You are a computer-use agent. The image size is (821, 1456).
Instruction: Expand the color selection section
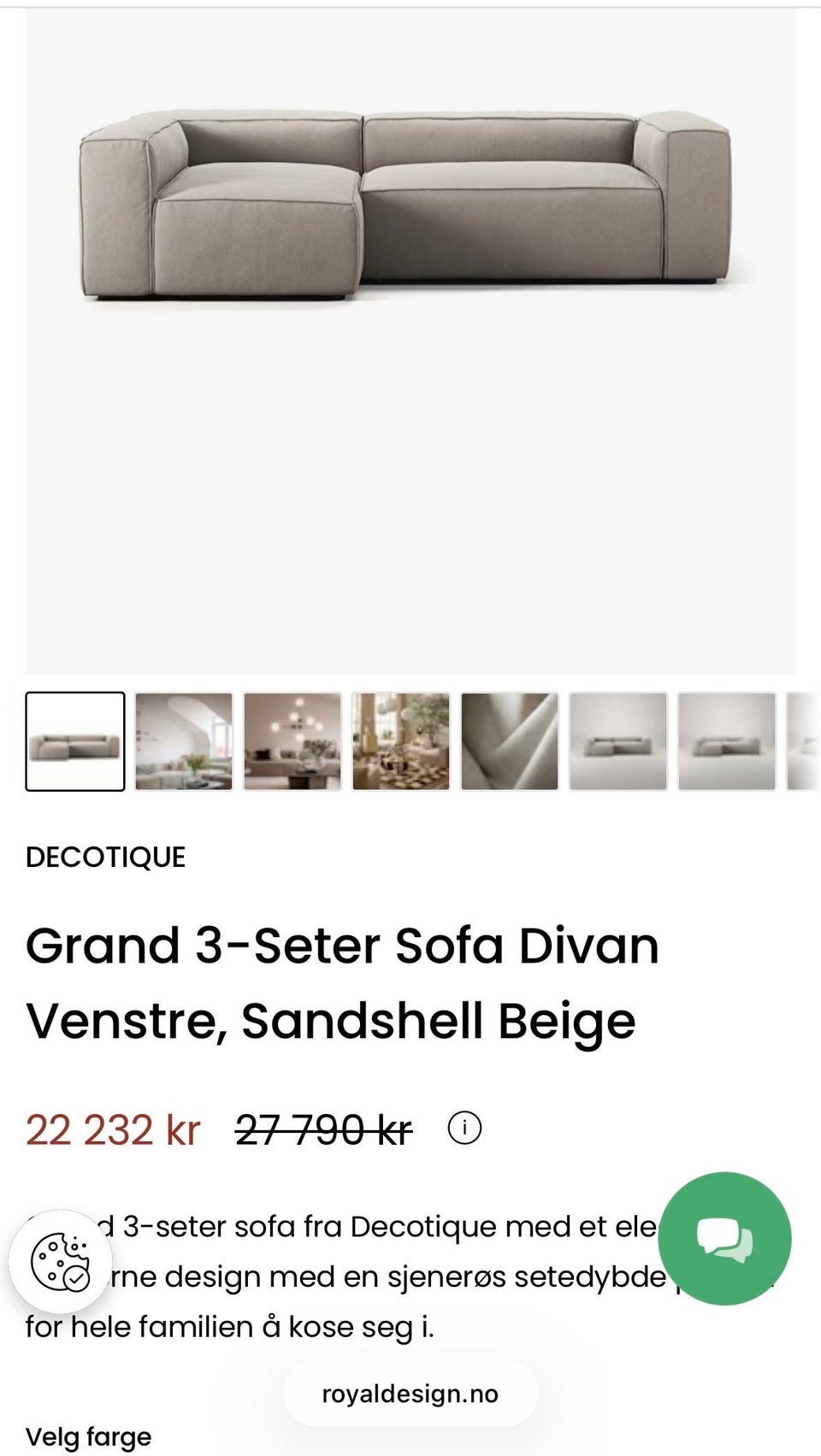click(88, 1436)
